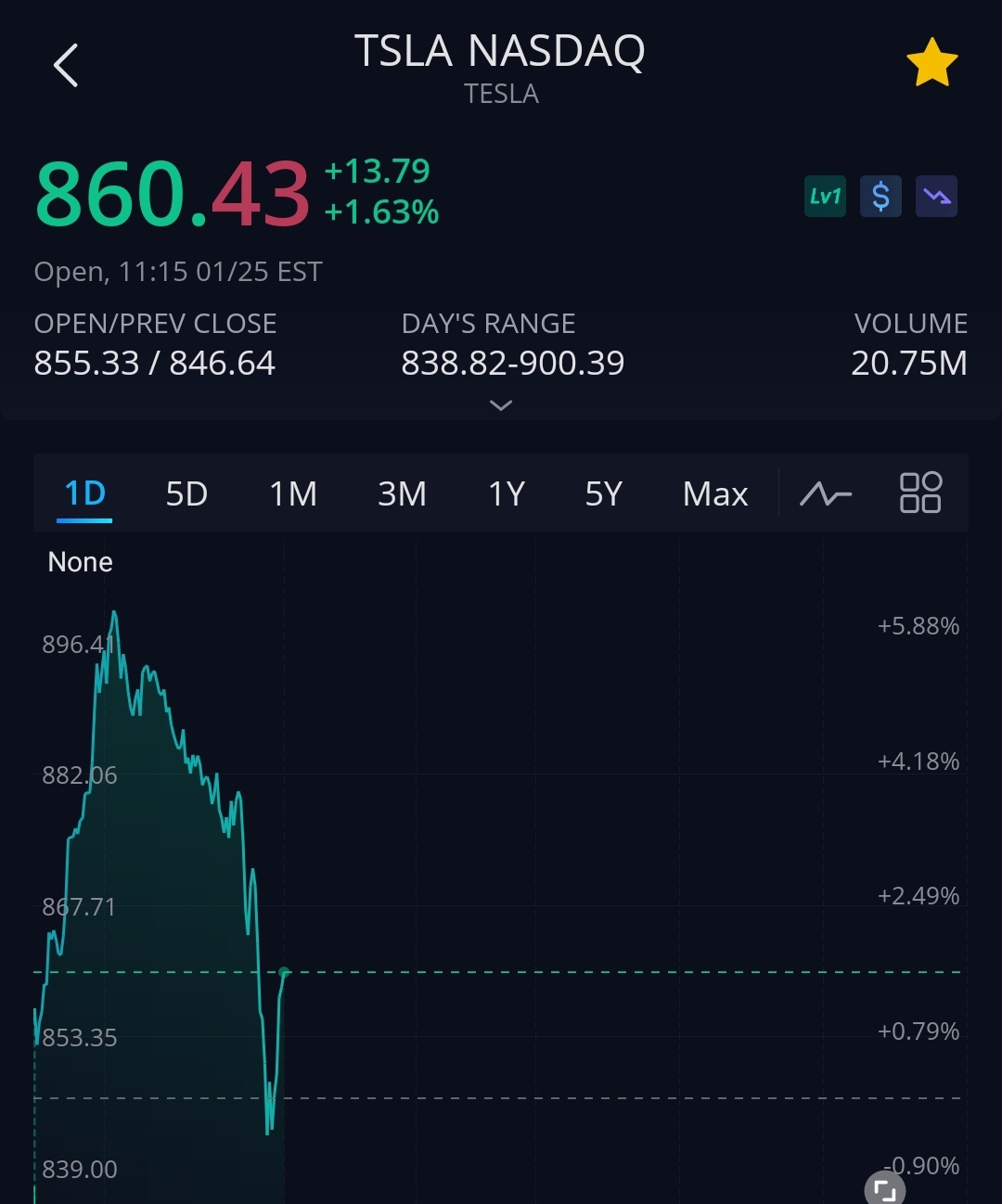The height and width of the screenshot is (1204, 1002).
Task: Remove TSLA from favorites via the star
Action: tap(931, 63)
